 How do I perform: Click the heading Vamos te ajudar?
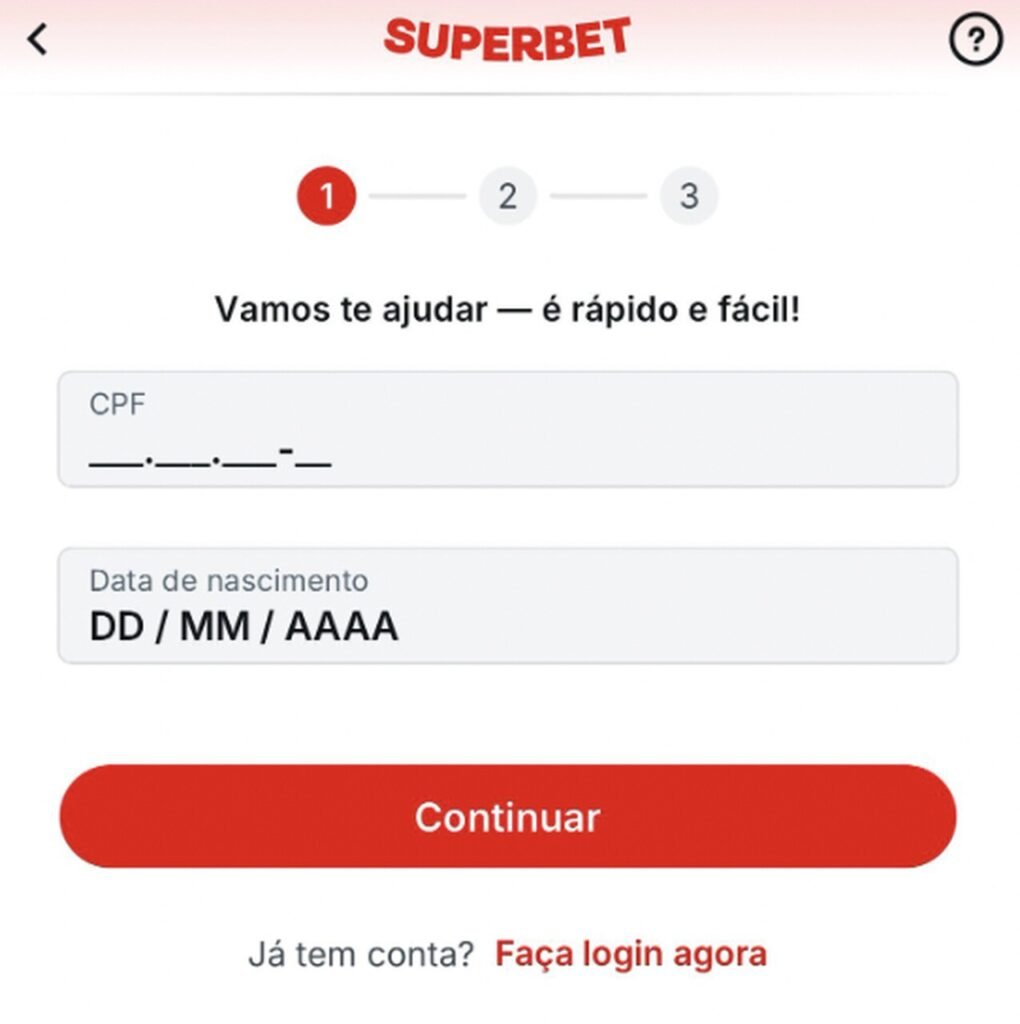[508, 309]
